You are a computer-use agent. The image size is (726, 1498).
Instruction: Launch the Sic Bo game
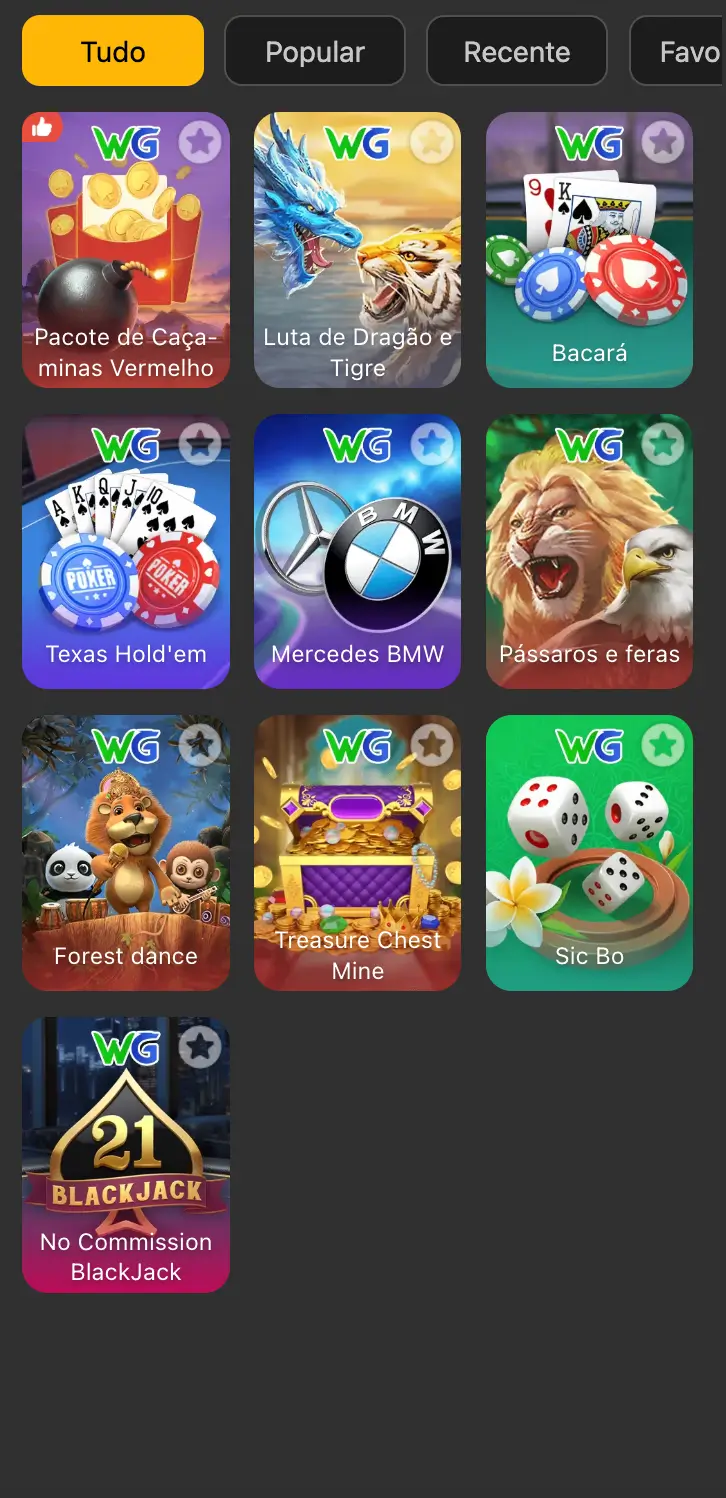pyautogui.click(x=589, y=853)
